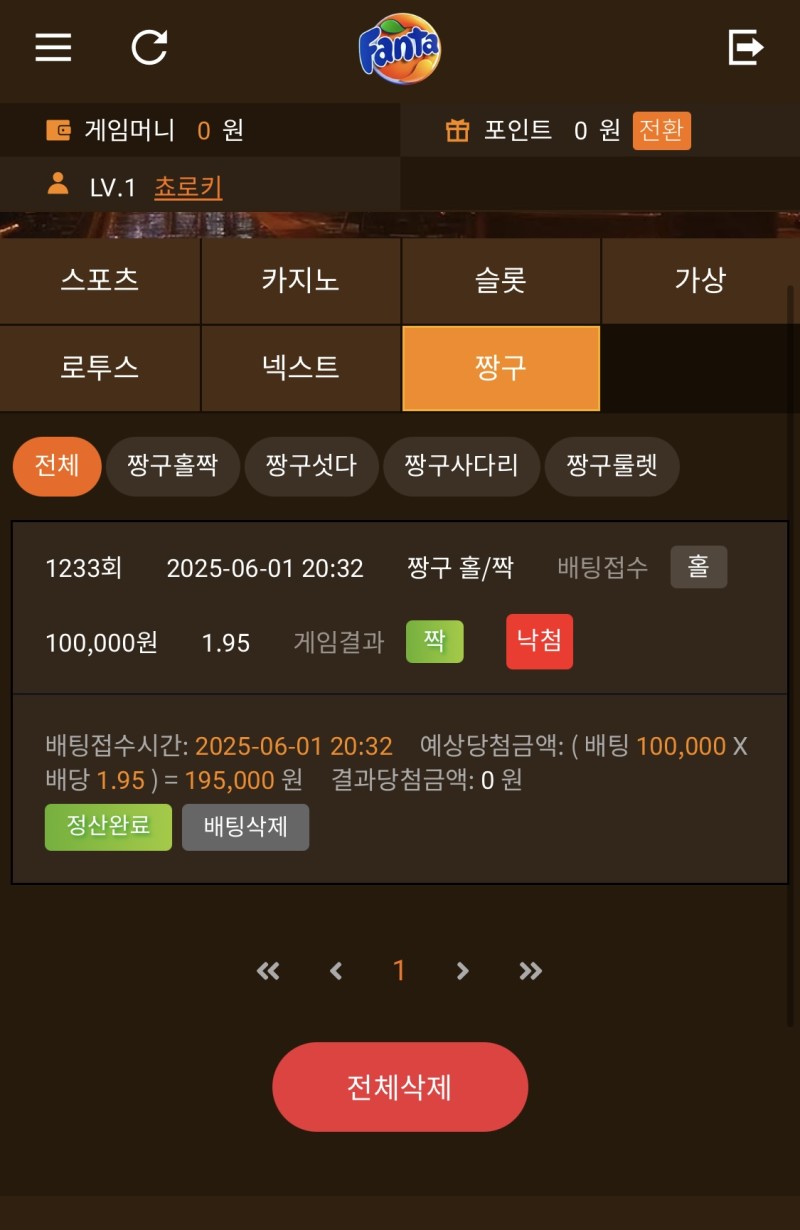Filter by 짱구홀짝

coord(172,466)
